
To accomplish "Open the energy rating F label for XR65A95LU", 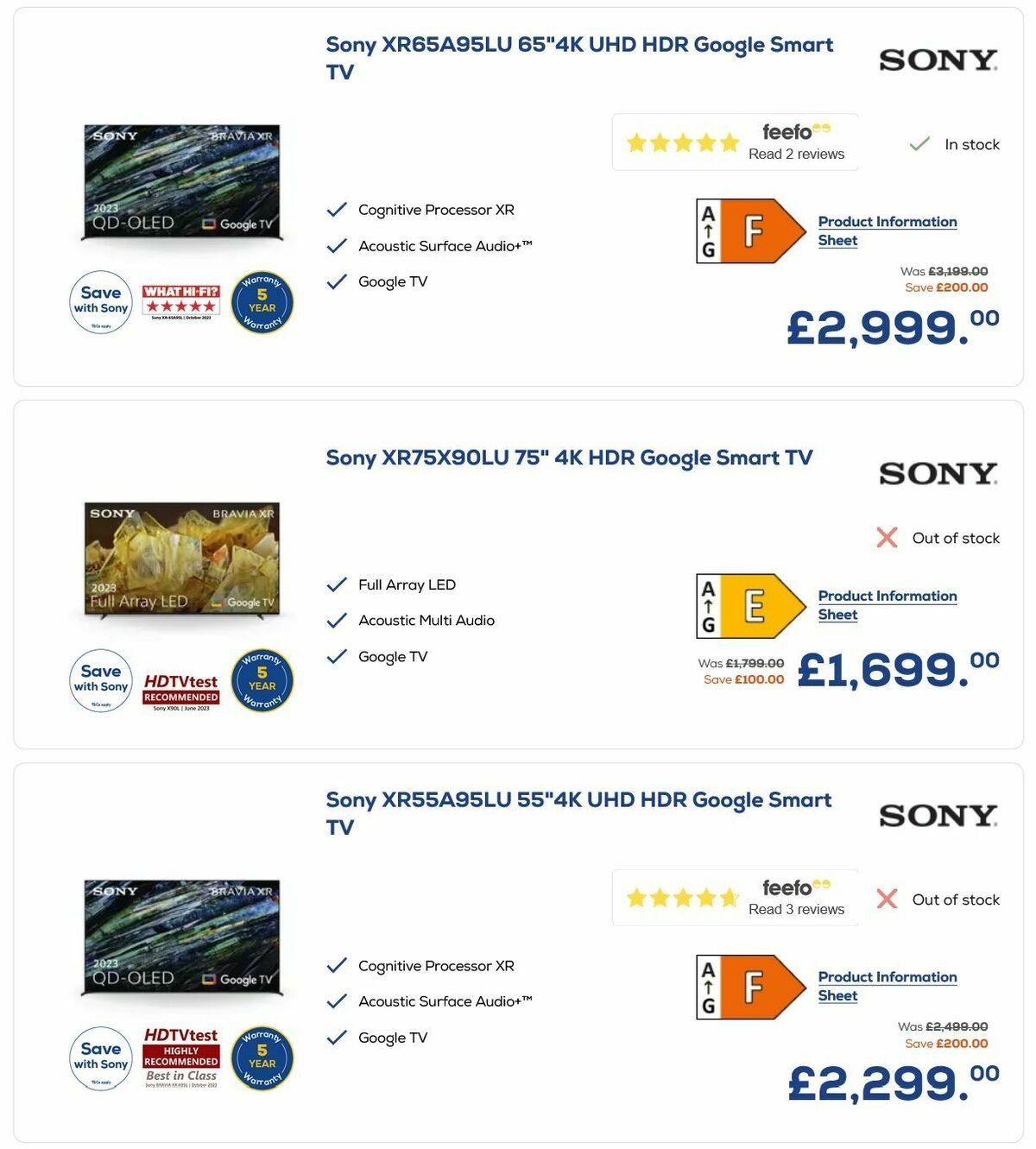I will point(749,231).
